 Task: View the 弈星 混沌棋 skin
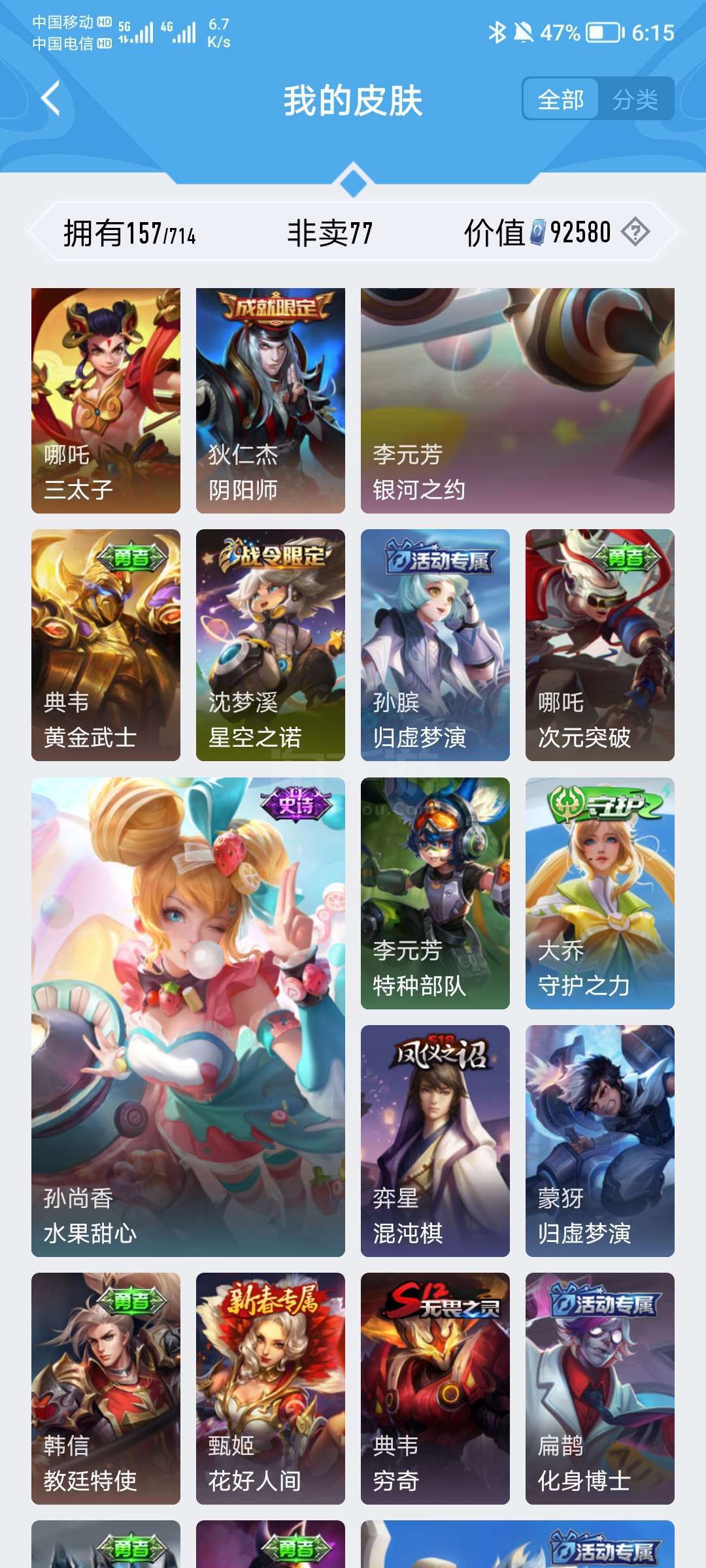coord(435,1141)
